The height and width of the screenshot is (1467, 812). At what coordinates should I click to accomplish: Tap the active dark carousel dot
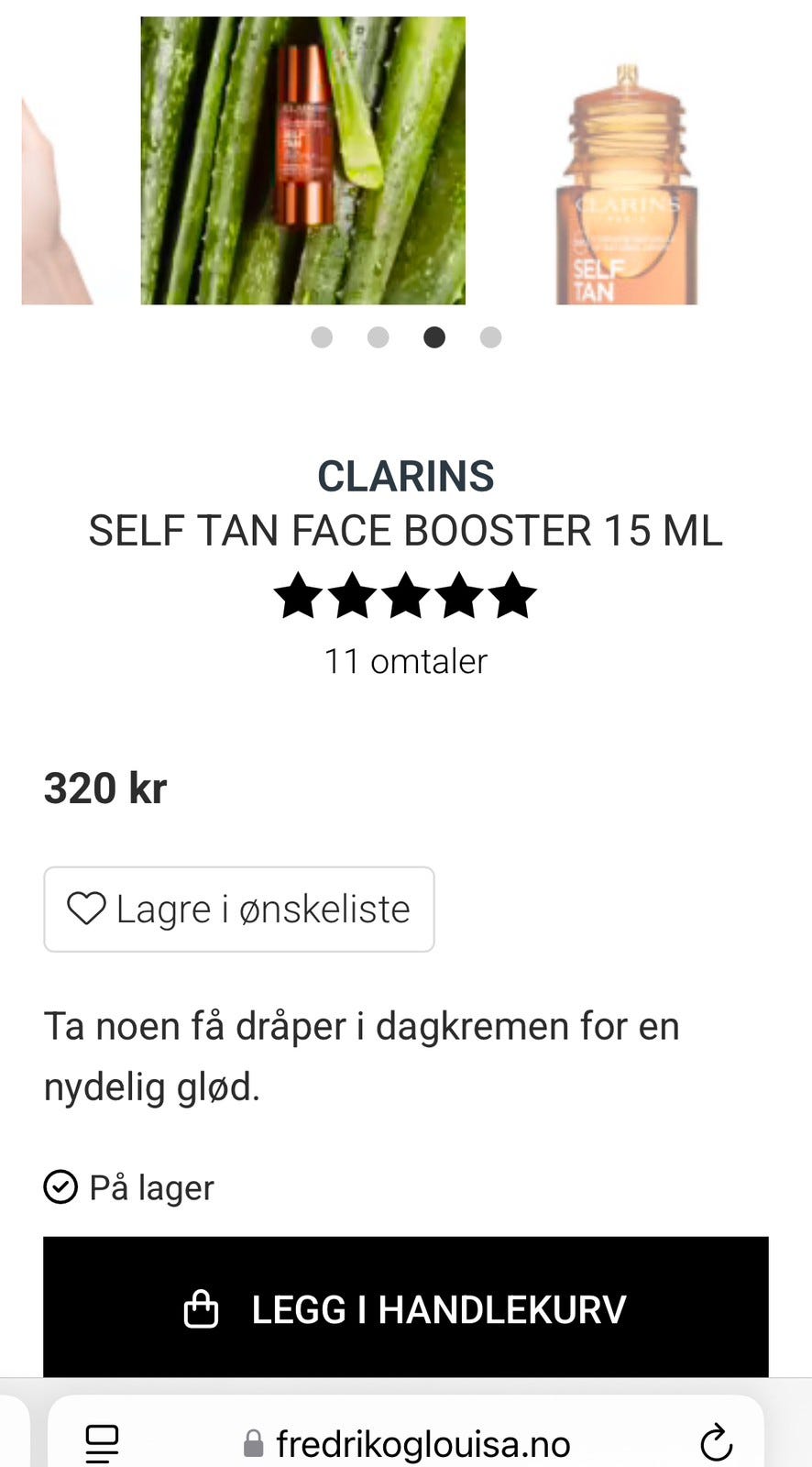[x=434, y=337]
